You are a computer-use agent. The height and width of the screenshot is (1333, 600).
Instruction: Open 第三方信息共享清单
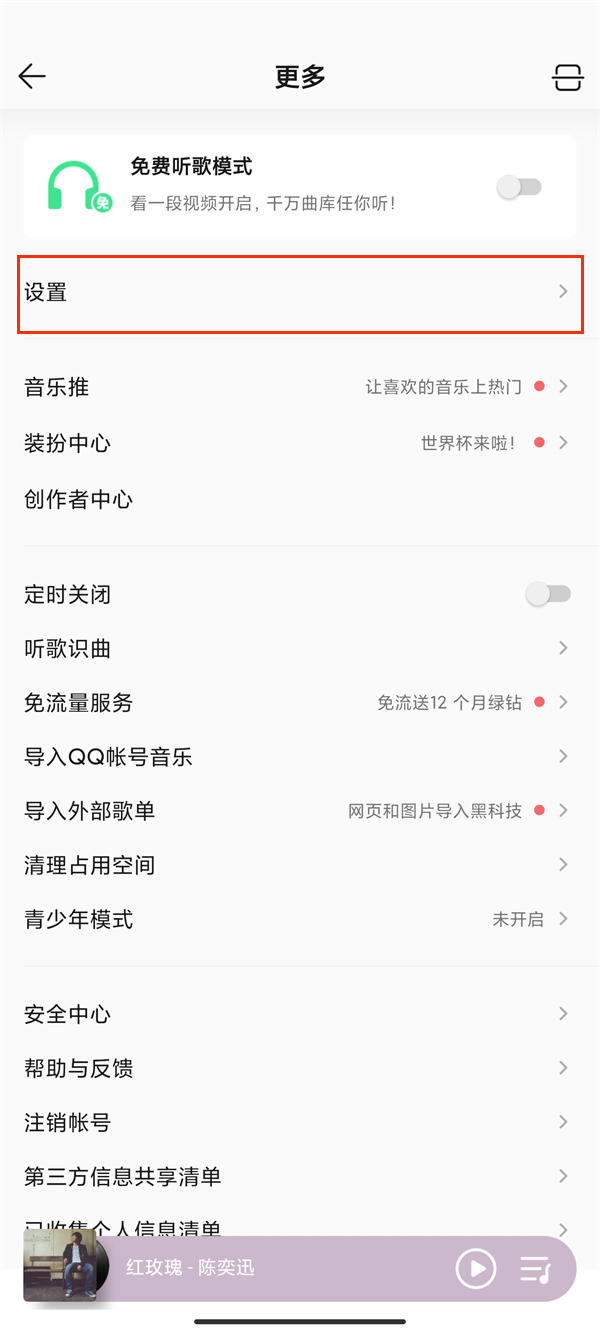(300, 1176)
